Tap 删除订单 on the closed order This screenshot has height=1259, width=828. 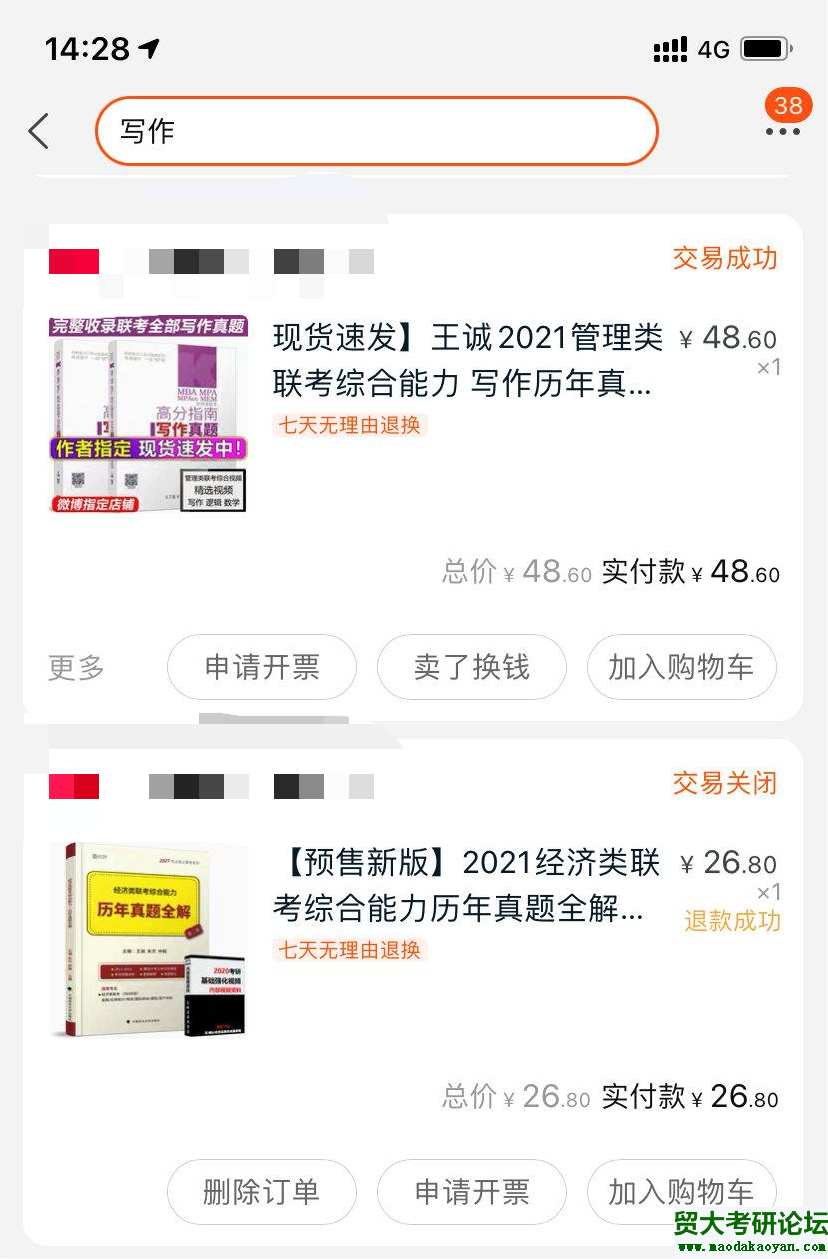point(262,1191)
